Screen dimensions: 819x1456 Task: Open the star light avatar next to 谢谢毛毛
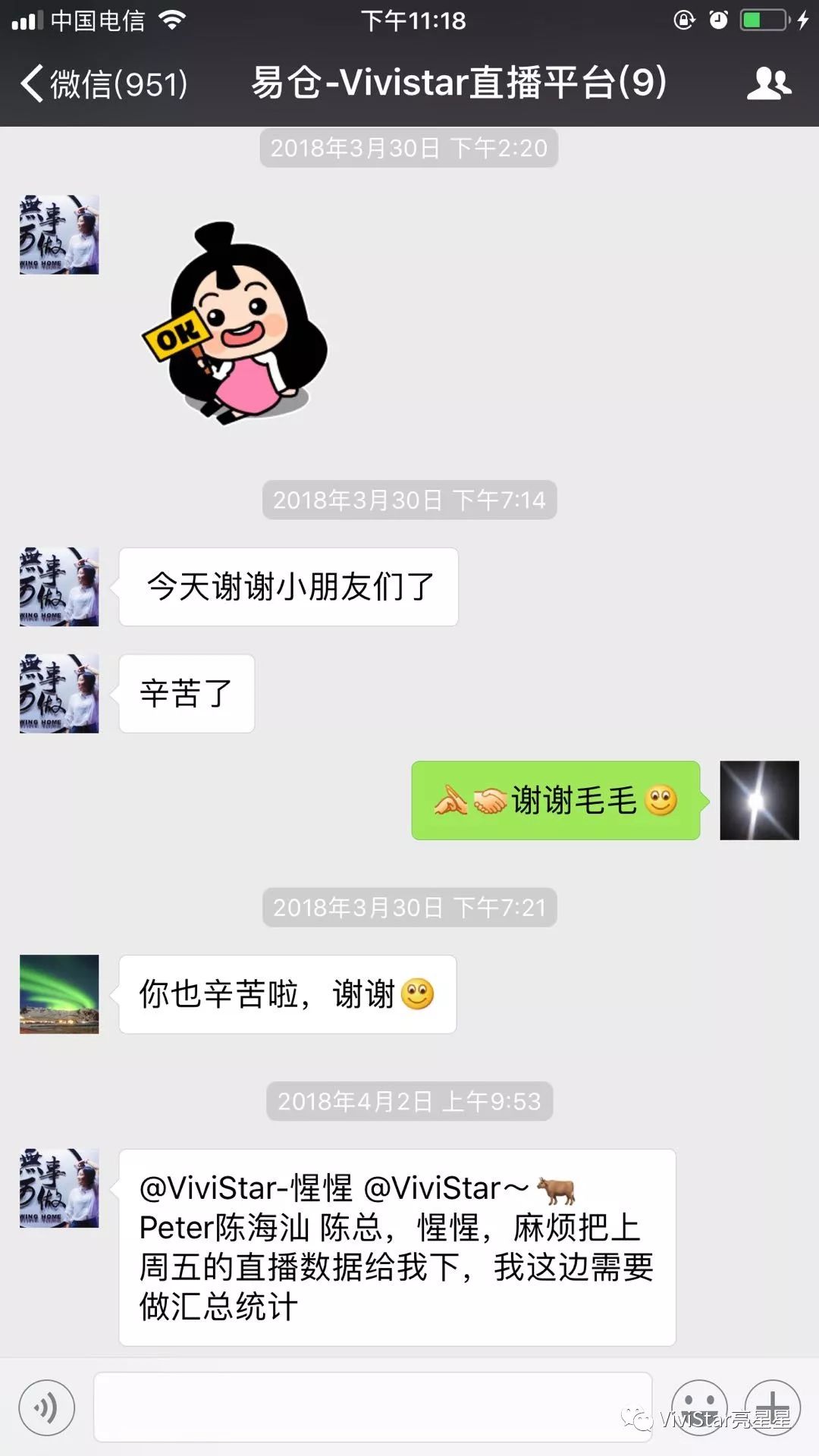click(x=759, y=800)
